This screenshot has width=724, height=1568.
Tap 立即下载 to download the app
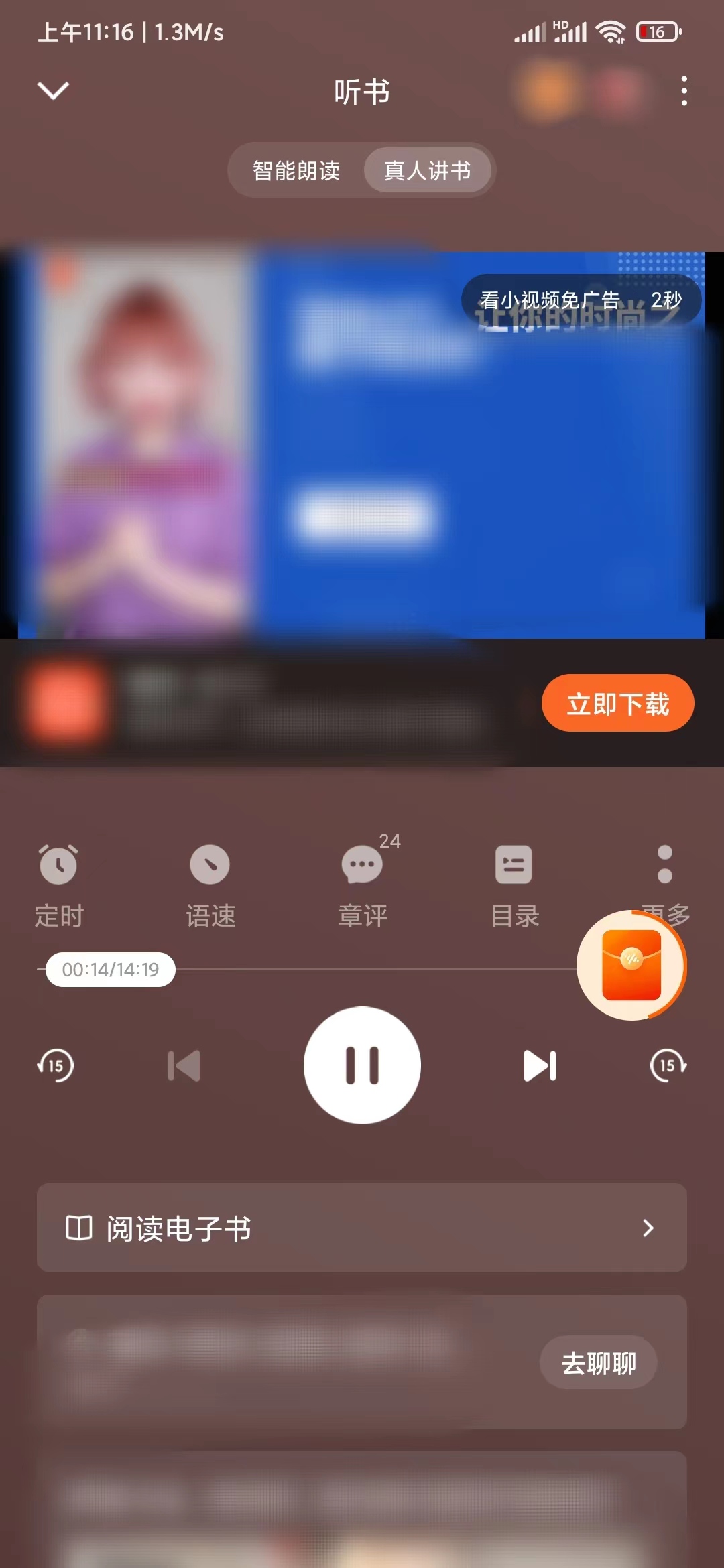[x=617, y=703]
